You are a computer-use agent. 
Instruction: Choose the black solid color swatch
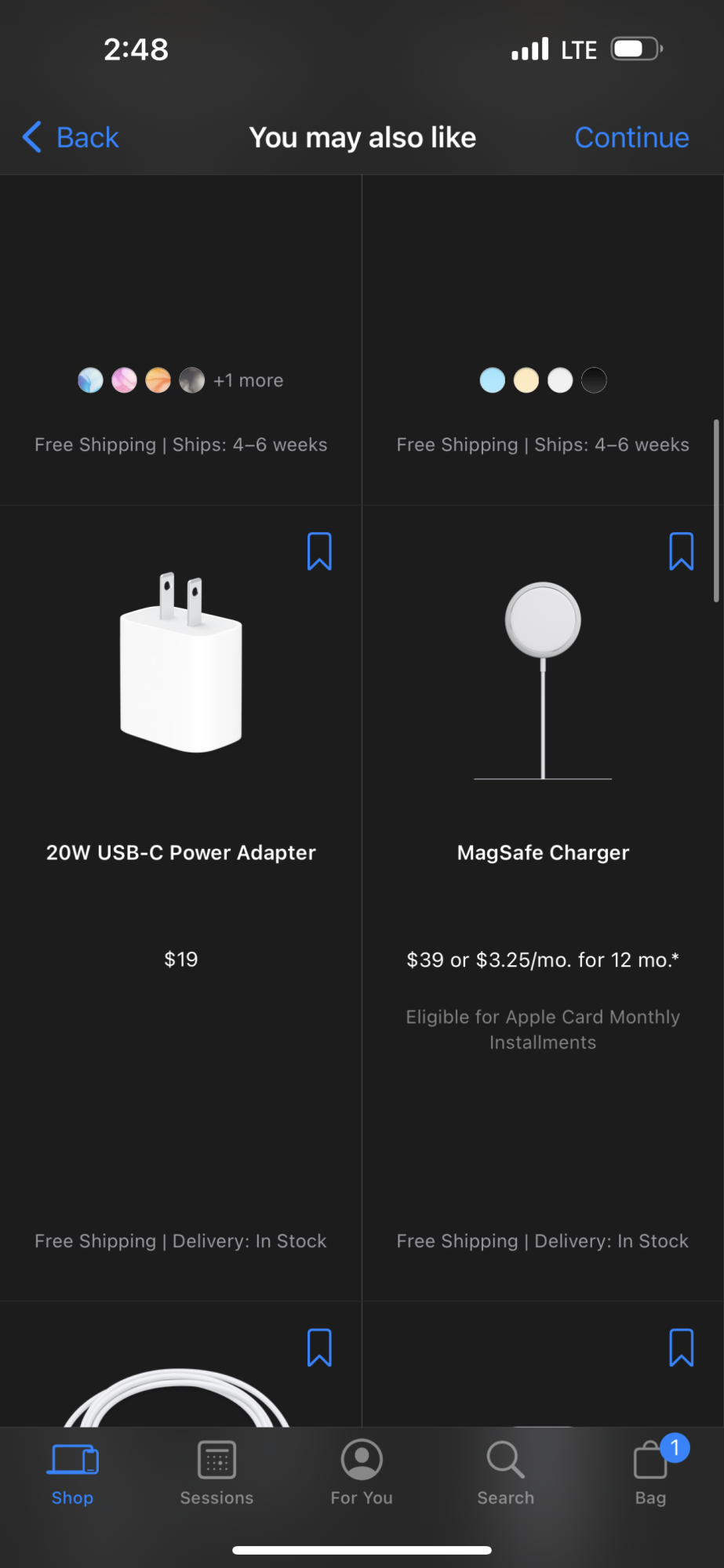[594, 381]
